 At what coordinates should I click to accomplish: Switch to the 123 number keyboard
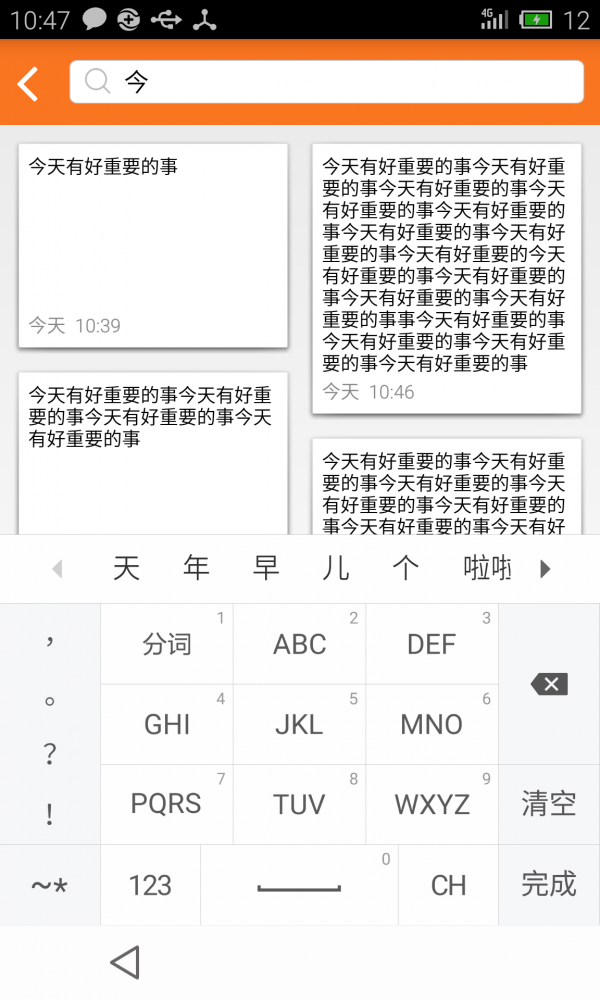[x=150, y=885]
